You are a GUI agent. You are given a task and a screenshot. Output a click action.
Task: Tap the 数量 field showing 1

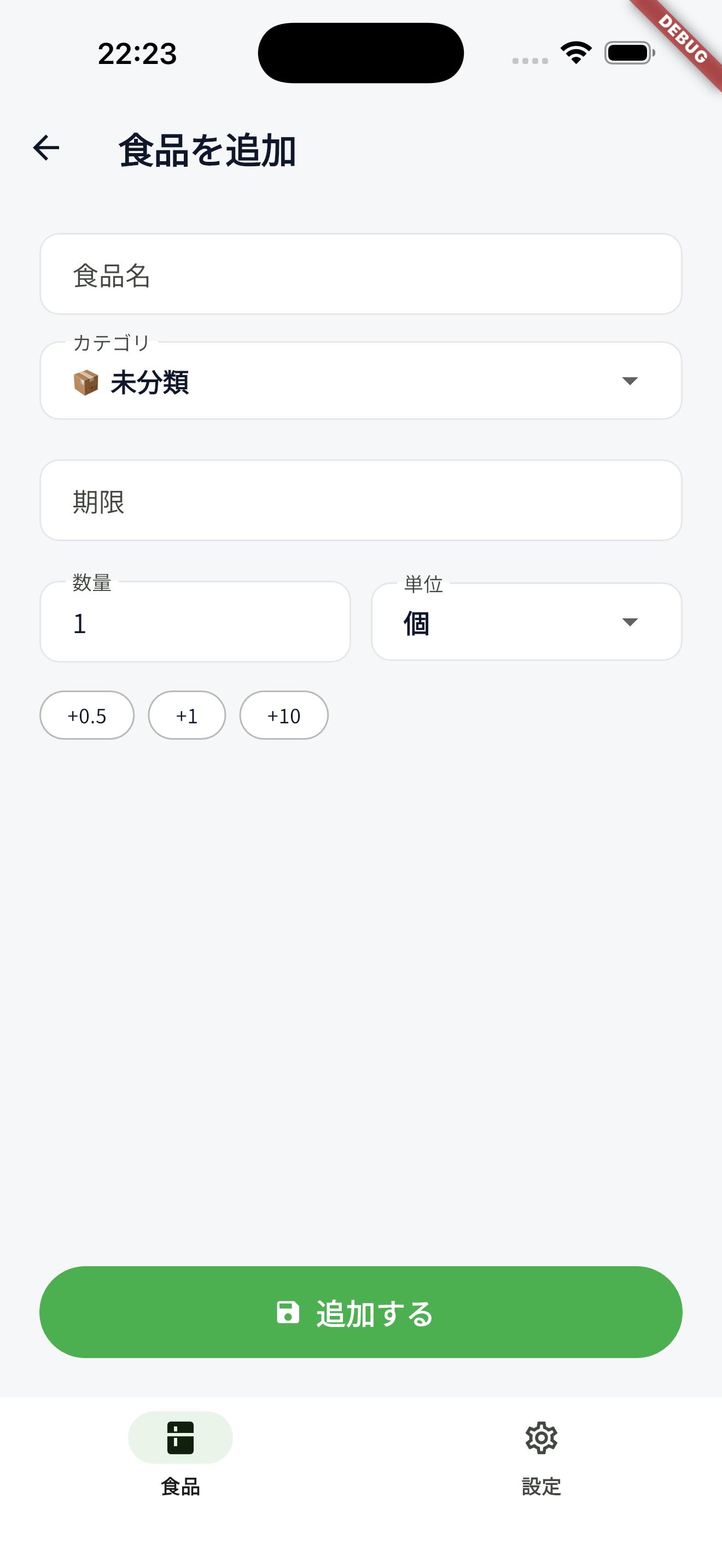coord(194,622)
